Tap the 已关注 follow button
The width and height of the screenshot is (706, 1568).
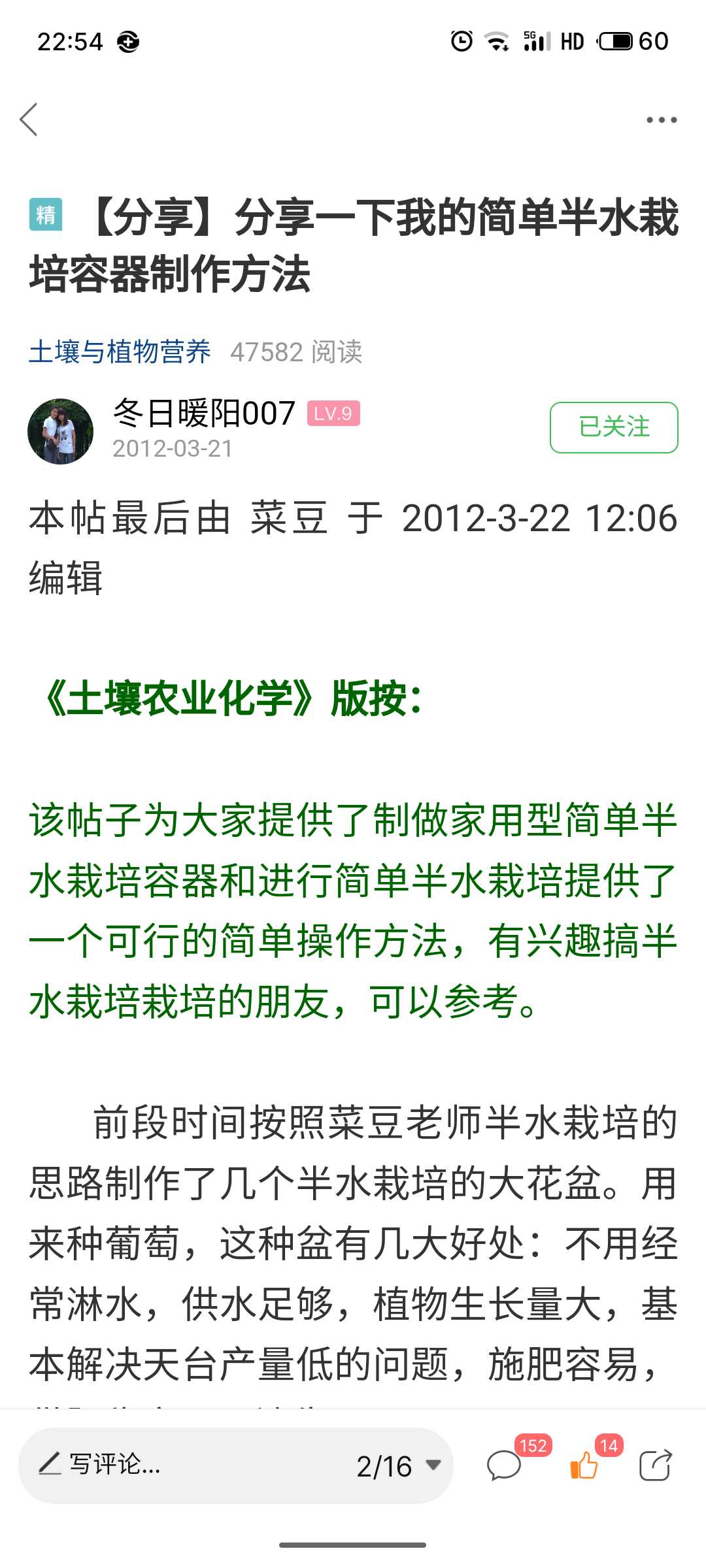click(x=614, y=427)
